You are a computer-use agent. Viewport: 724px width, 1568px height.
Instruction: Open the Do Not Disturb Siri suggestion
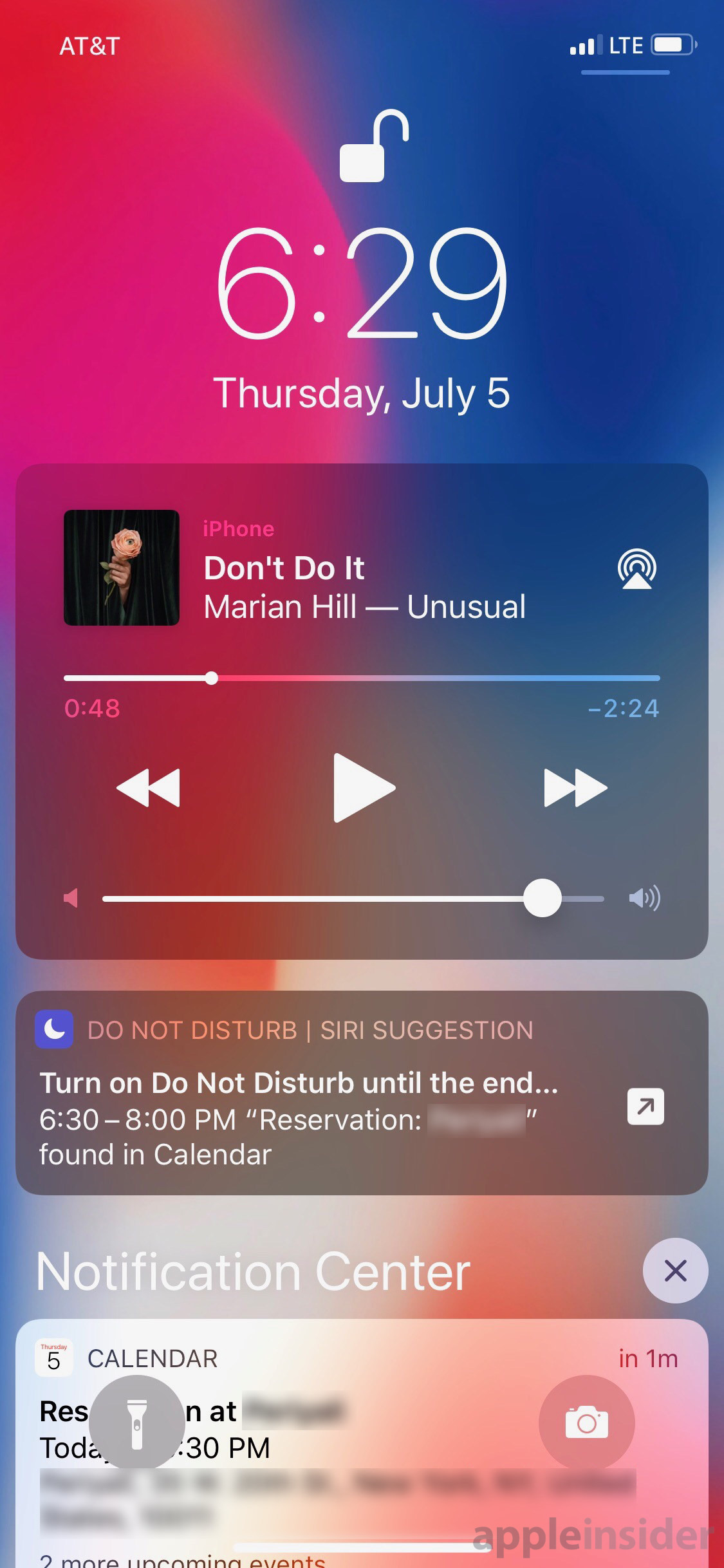pos(362,1094)
